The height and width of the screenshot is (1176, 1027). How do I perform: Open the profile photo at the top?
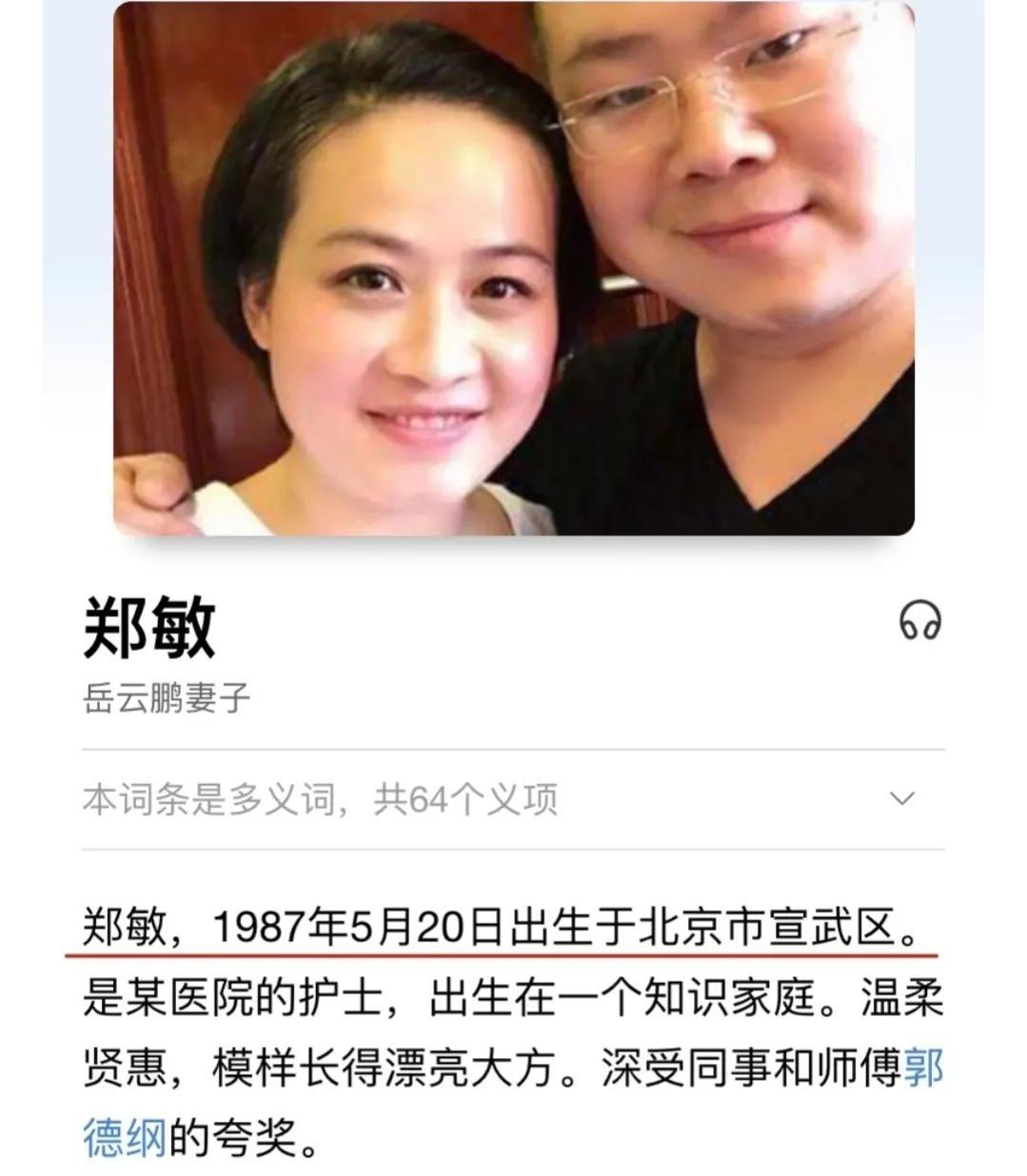click(513, 268)
